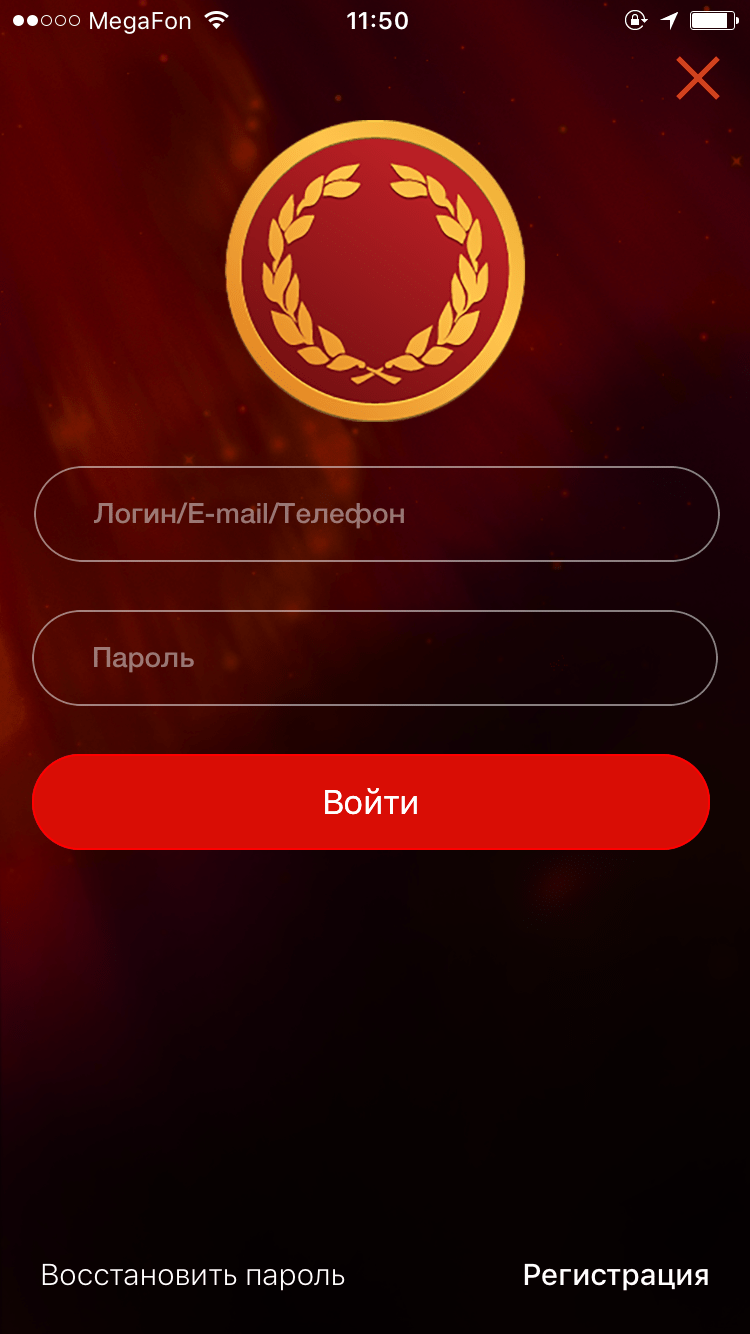Open the Регистрация screen

(x=615, y=1275)
